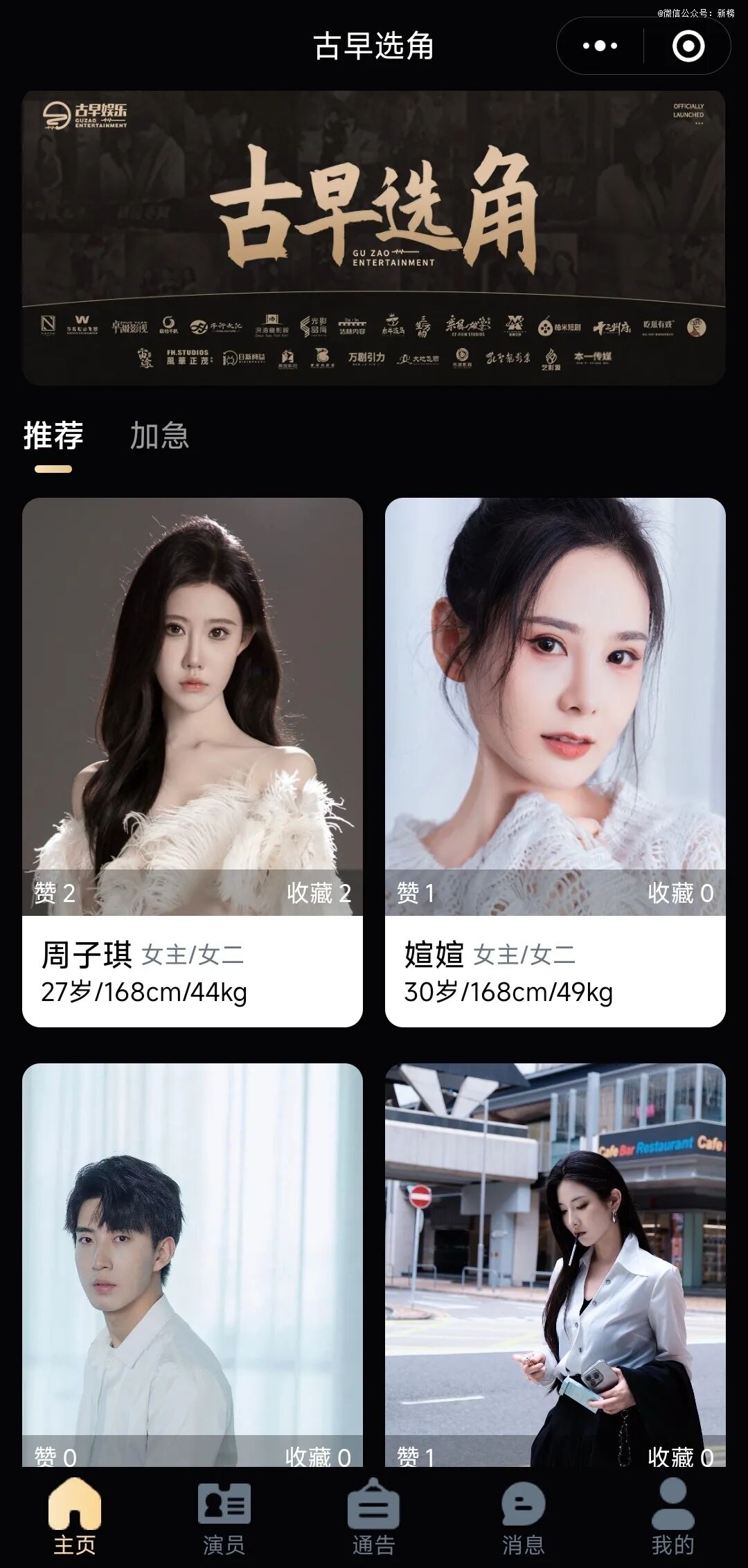View the actor card for 媗媗

click(555, 762)
